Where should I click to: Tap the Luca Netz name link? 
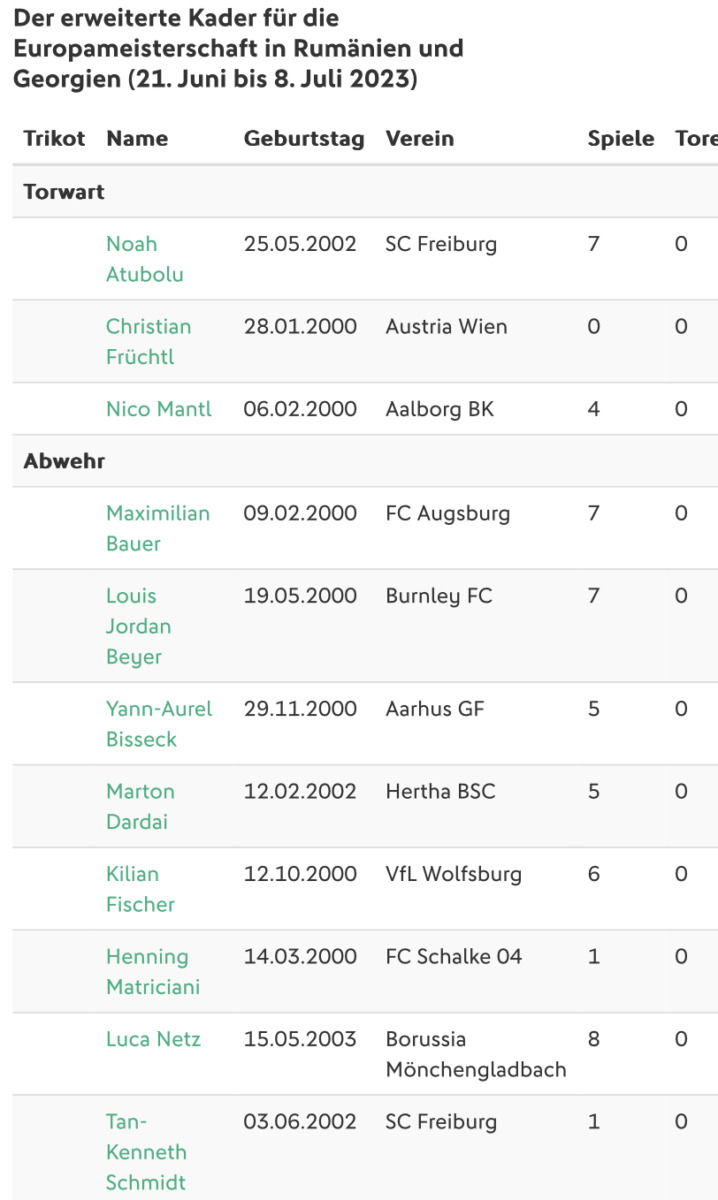[x=153, y=1039]
